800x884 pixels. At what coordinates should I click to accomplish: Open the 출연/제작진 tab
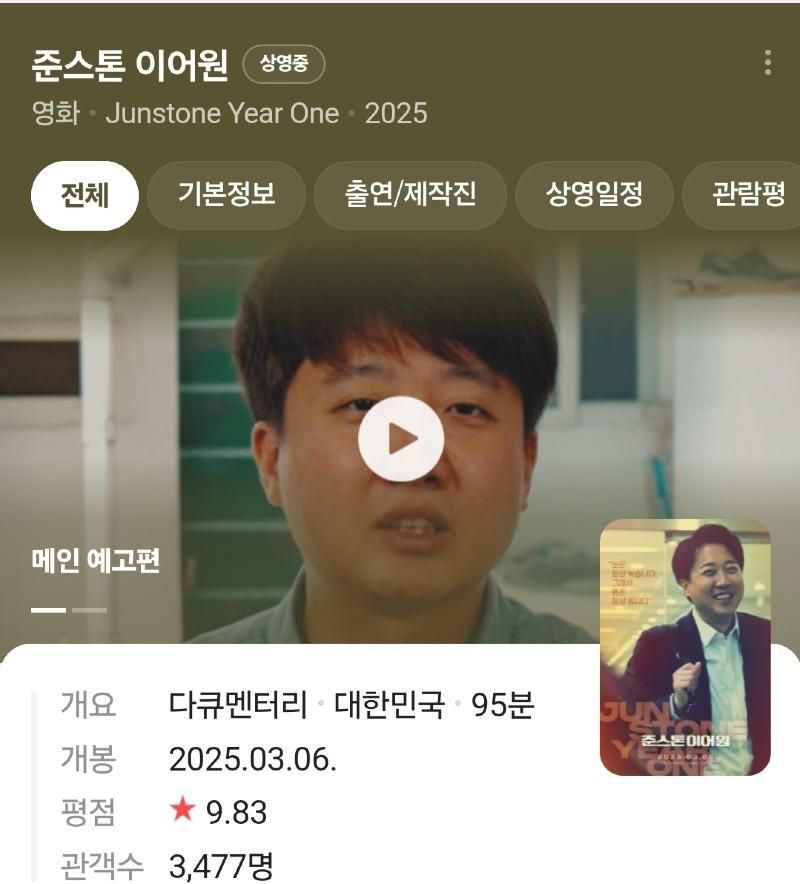(x=410, y=194)
